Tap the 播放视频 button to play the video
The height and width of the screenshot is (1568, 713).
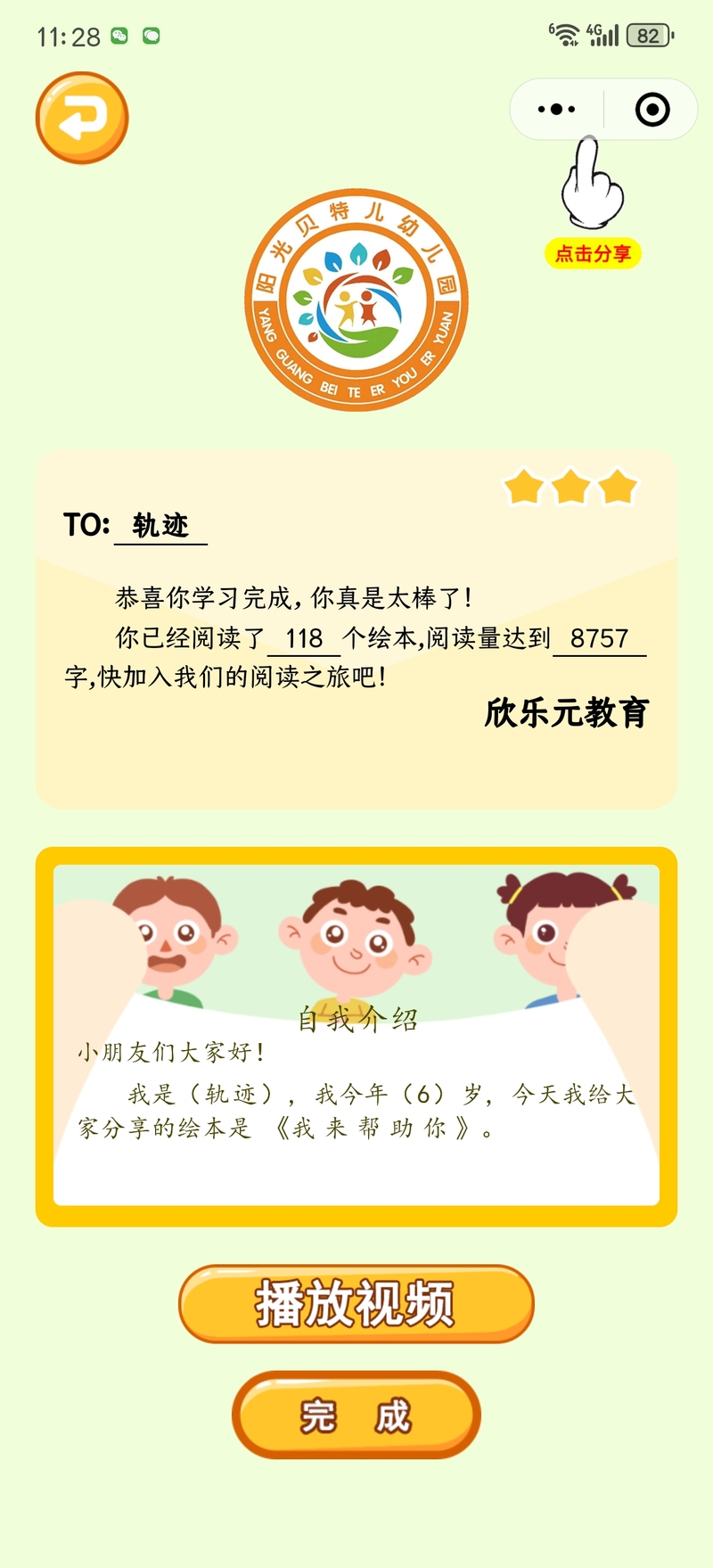(x=356, y=1303)
